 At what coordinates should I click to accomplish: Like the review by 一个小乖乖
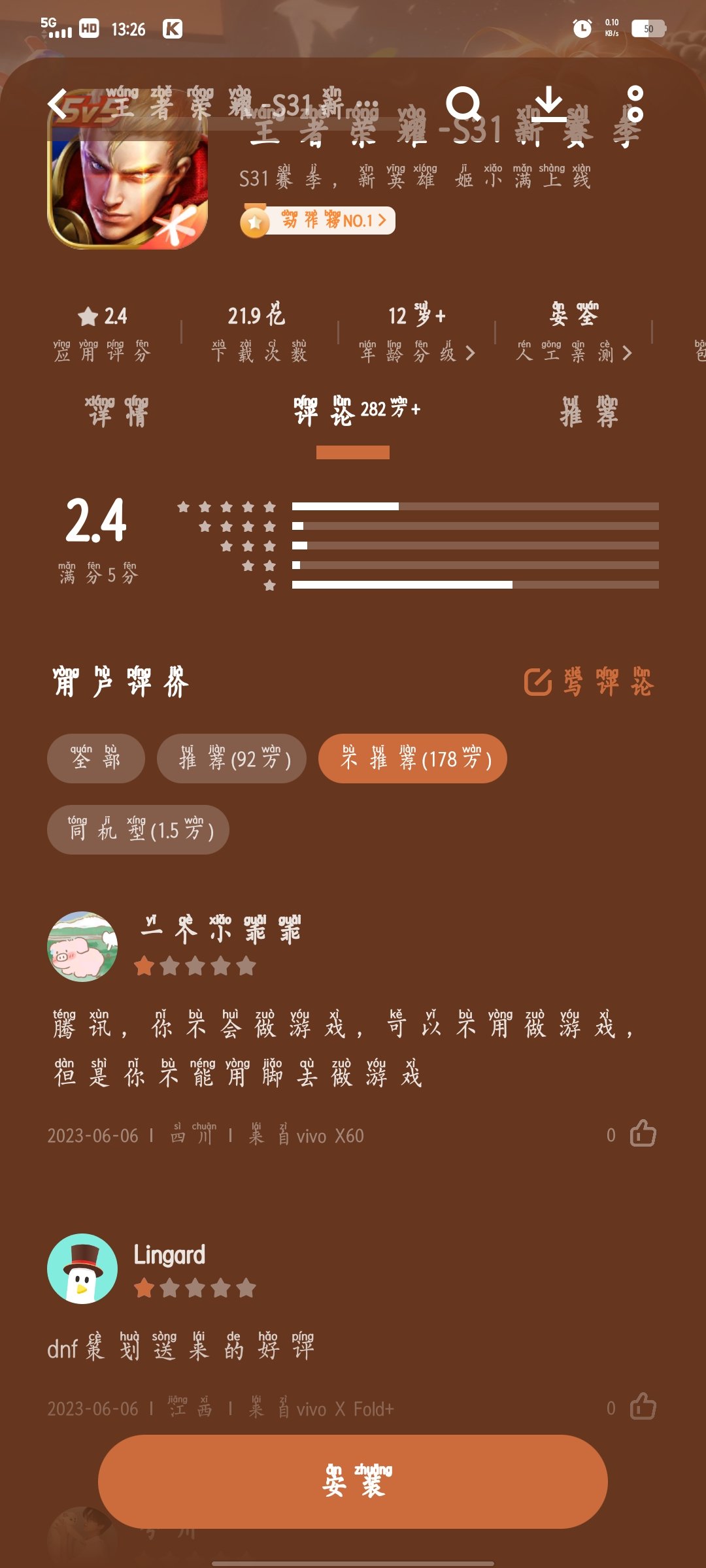point(643,1134)
